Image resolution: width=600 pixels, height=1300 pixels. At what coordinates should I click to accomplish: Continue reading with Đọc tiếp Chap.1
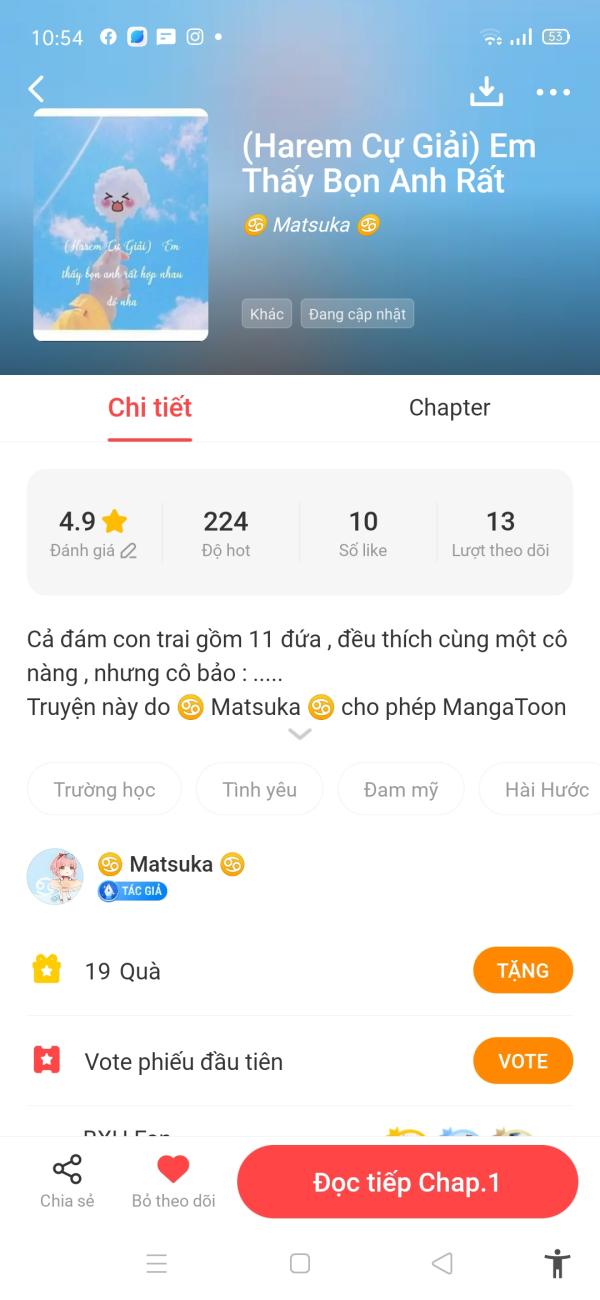click(x=407, y=1182)
